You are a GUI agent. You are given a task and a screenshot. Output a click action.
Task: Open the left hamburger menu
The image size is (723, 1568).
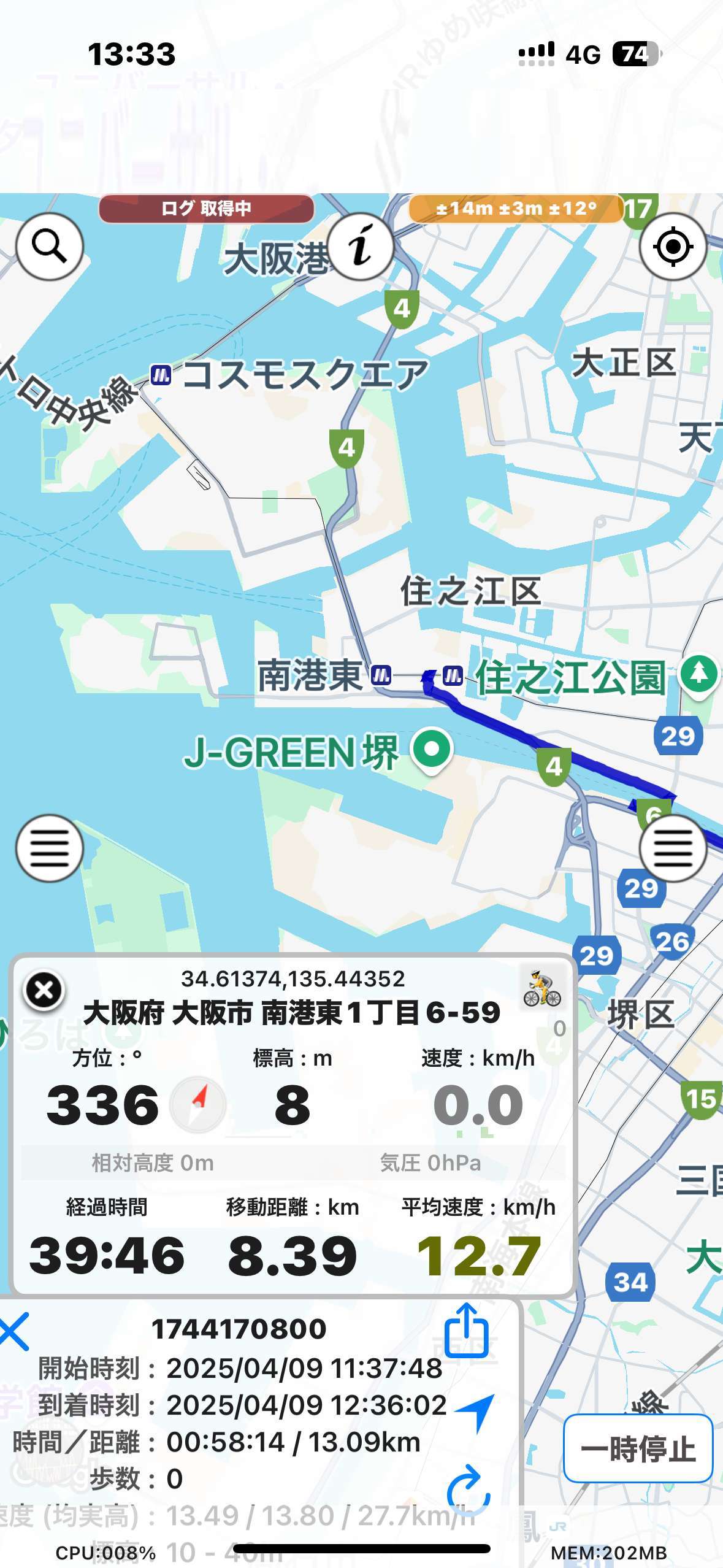49,848
